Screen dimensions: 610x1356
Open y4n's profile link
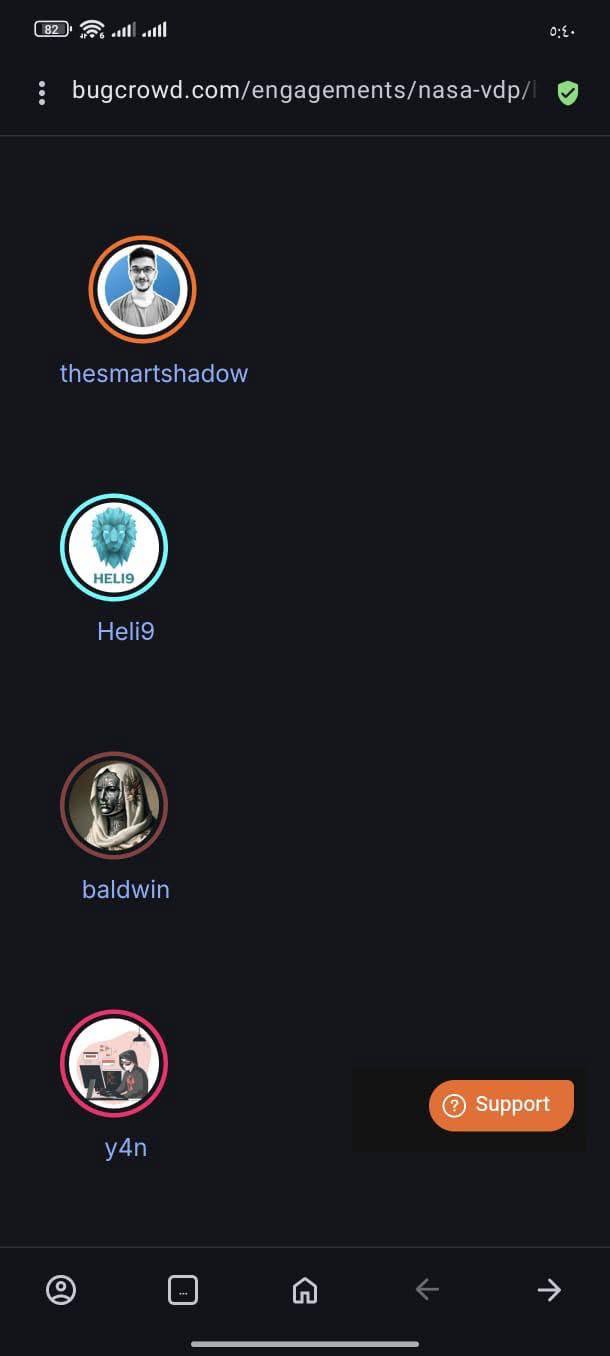click(126, 1148)
